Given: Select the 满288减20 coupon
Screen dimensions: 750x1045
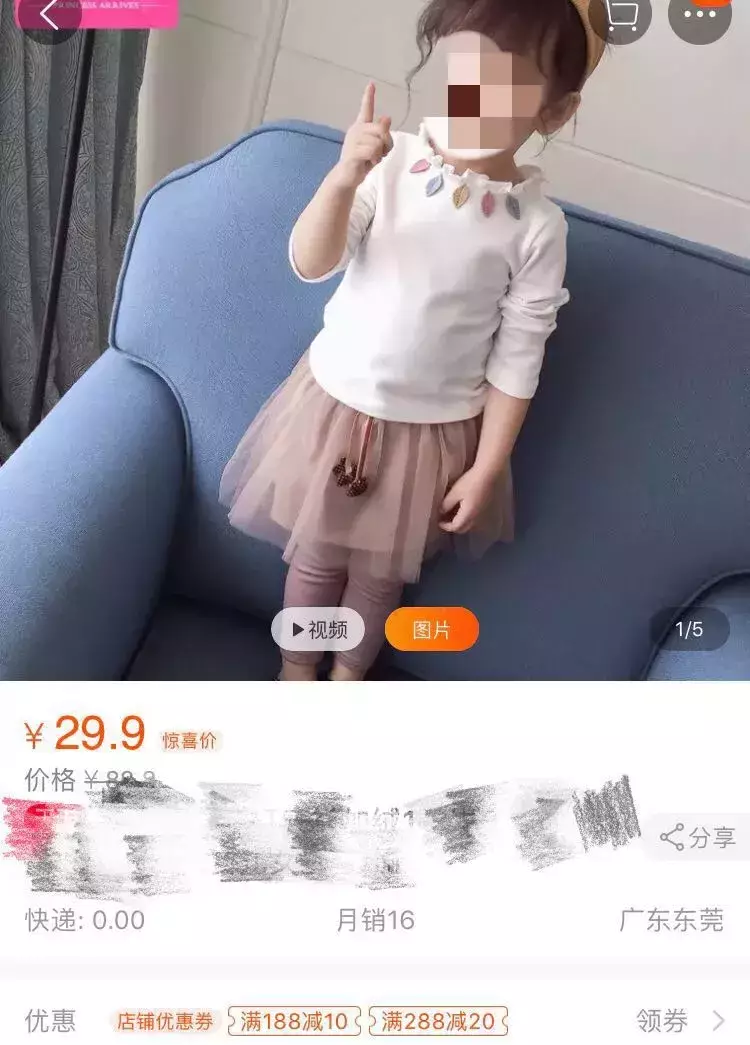Looking at the screenshot, I should 438,1021.
